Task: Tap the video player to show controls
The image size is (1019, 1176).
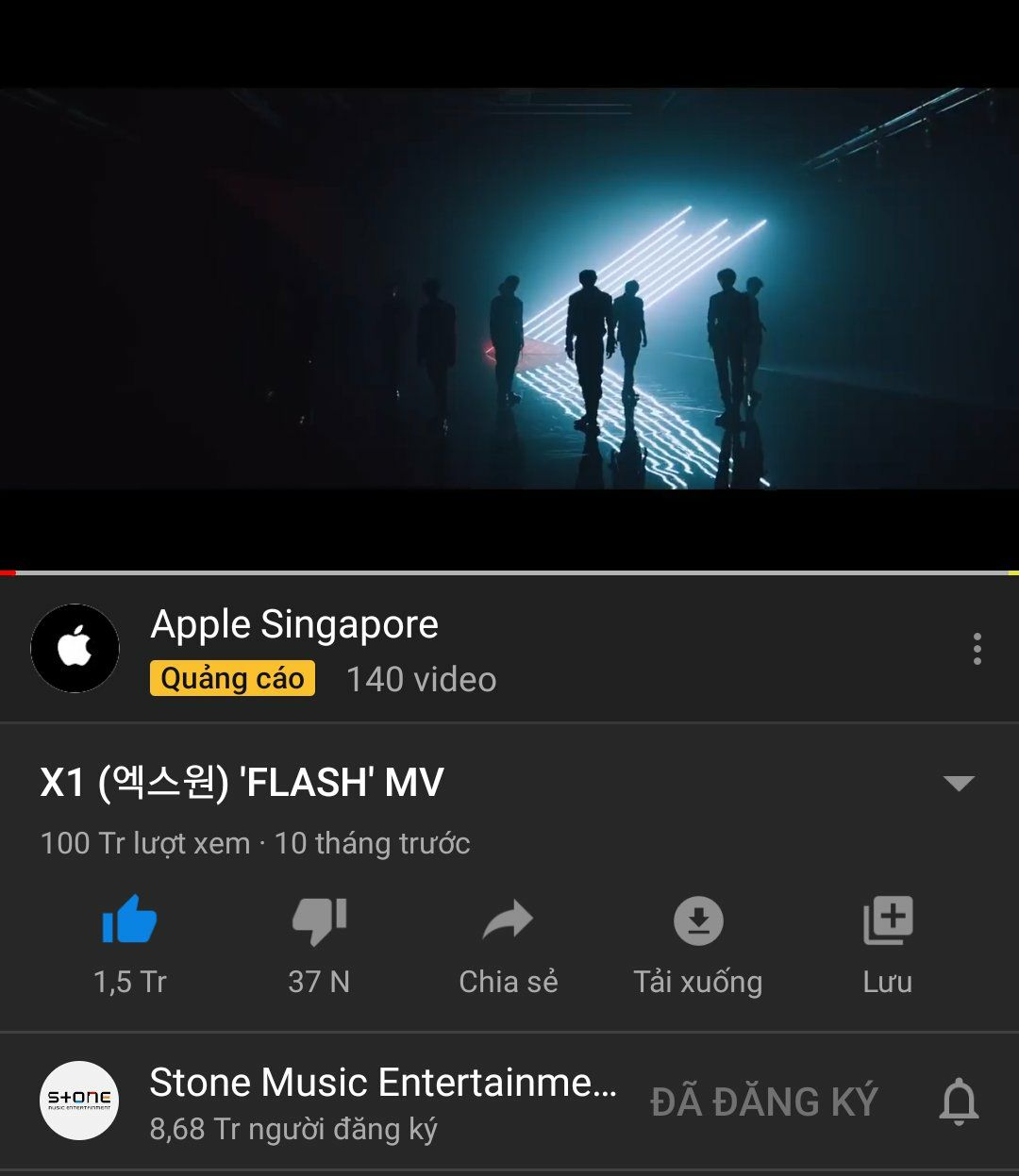Action: [509, 288]
